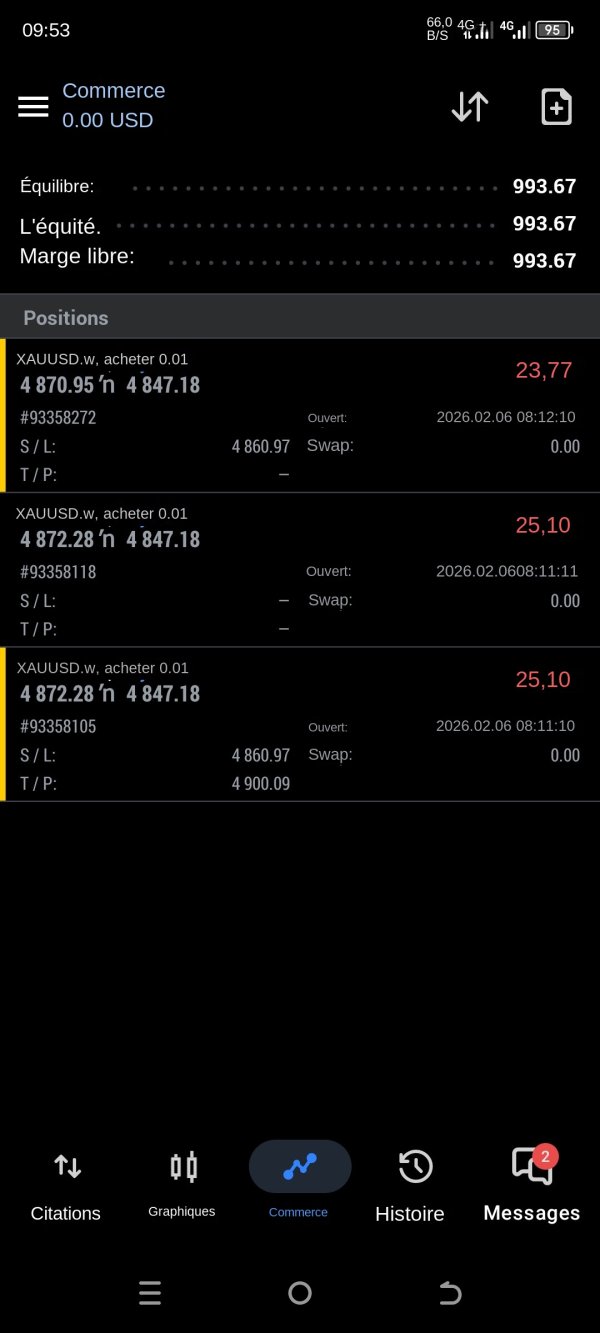Open position #93358272
This screenshot has width=600, height=1333.
coord(300,416)
